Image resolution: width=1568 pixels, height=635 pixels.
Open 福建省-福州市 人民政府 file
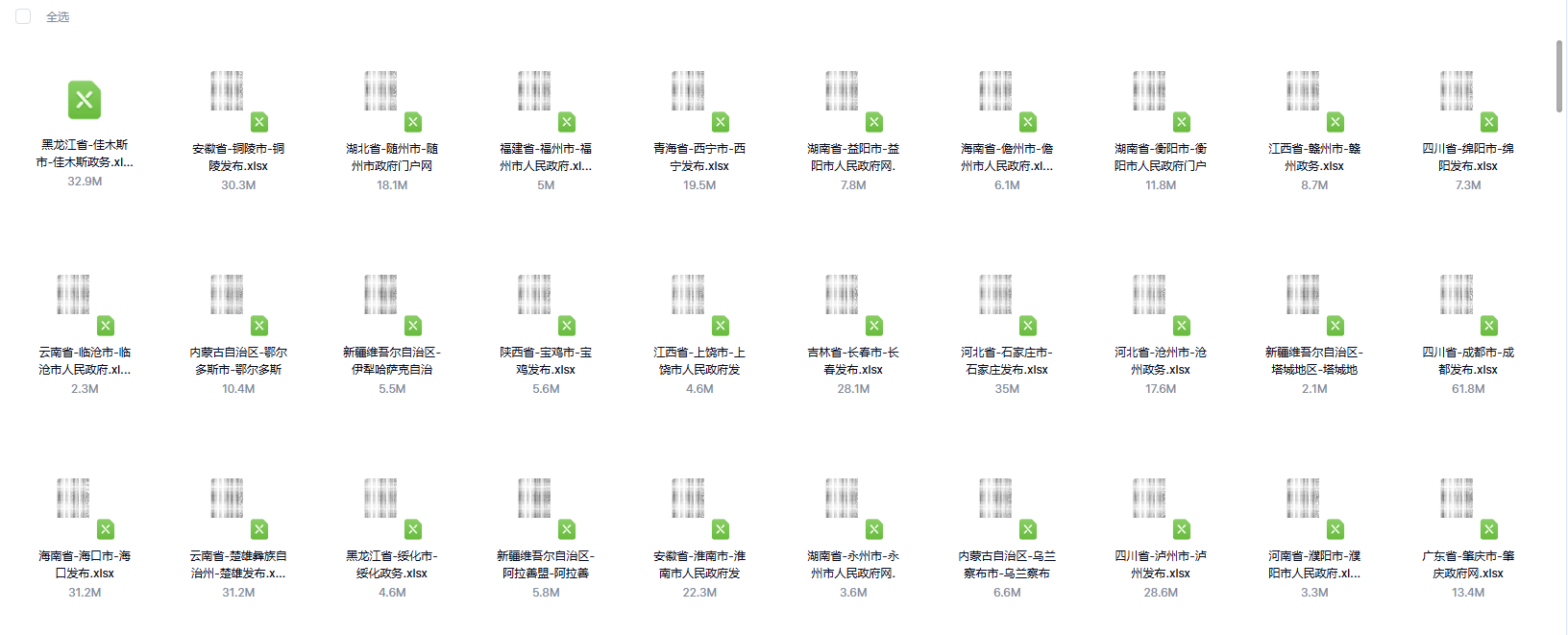(x=546, y=101)
